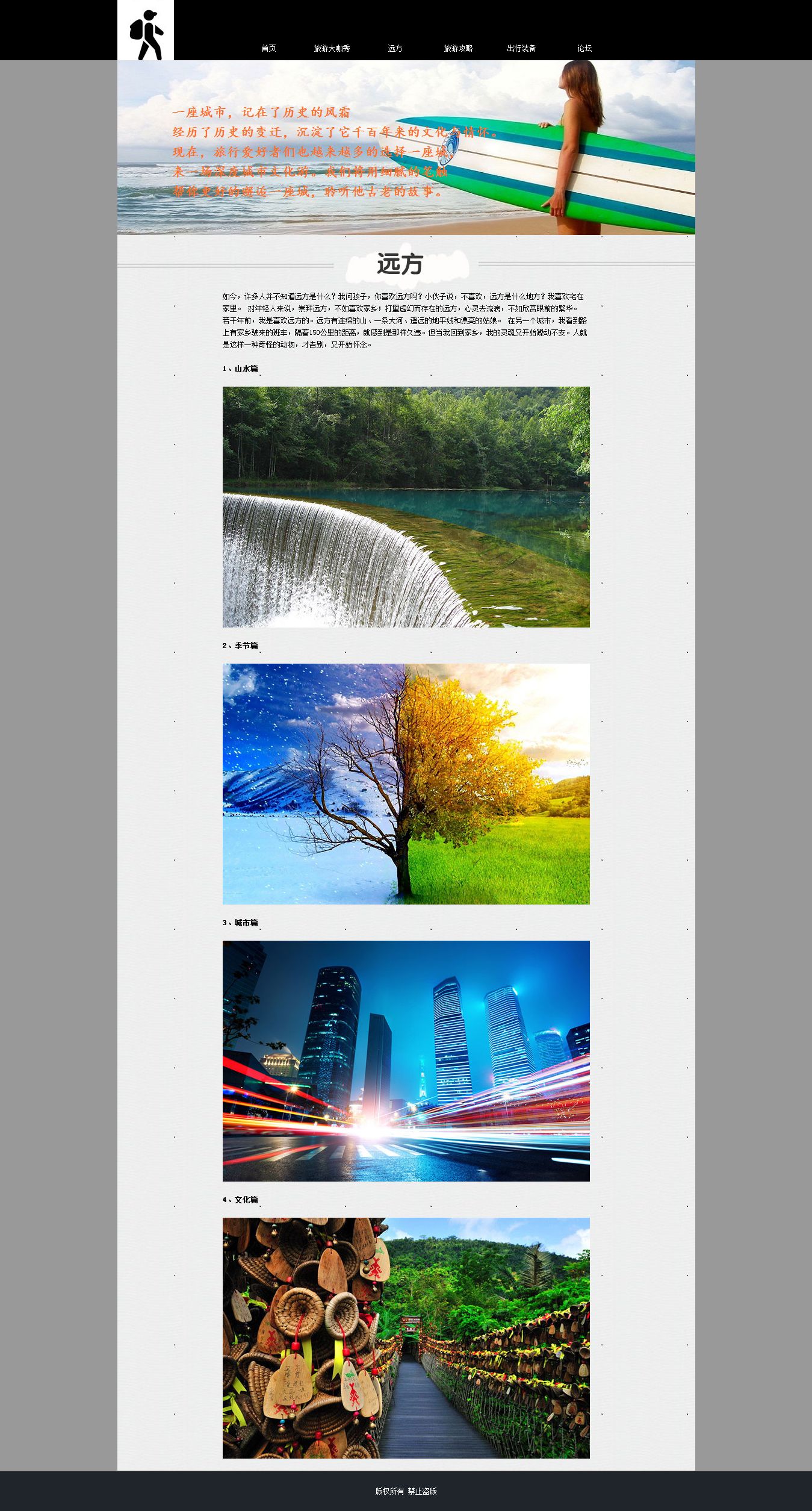Viewport: 812px width, 1511px height.
Task: Open the 首页 nav link
Action: click(x=268, y=48)
